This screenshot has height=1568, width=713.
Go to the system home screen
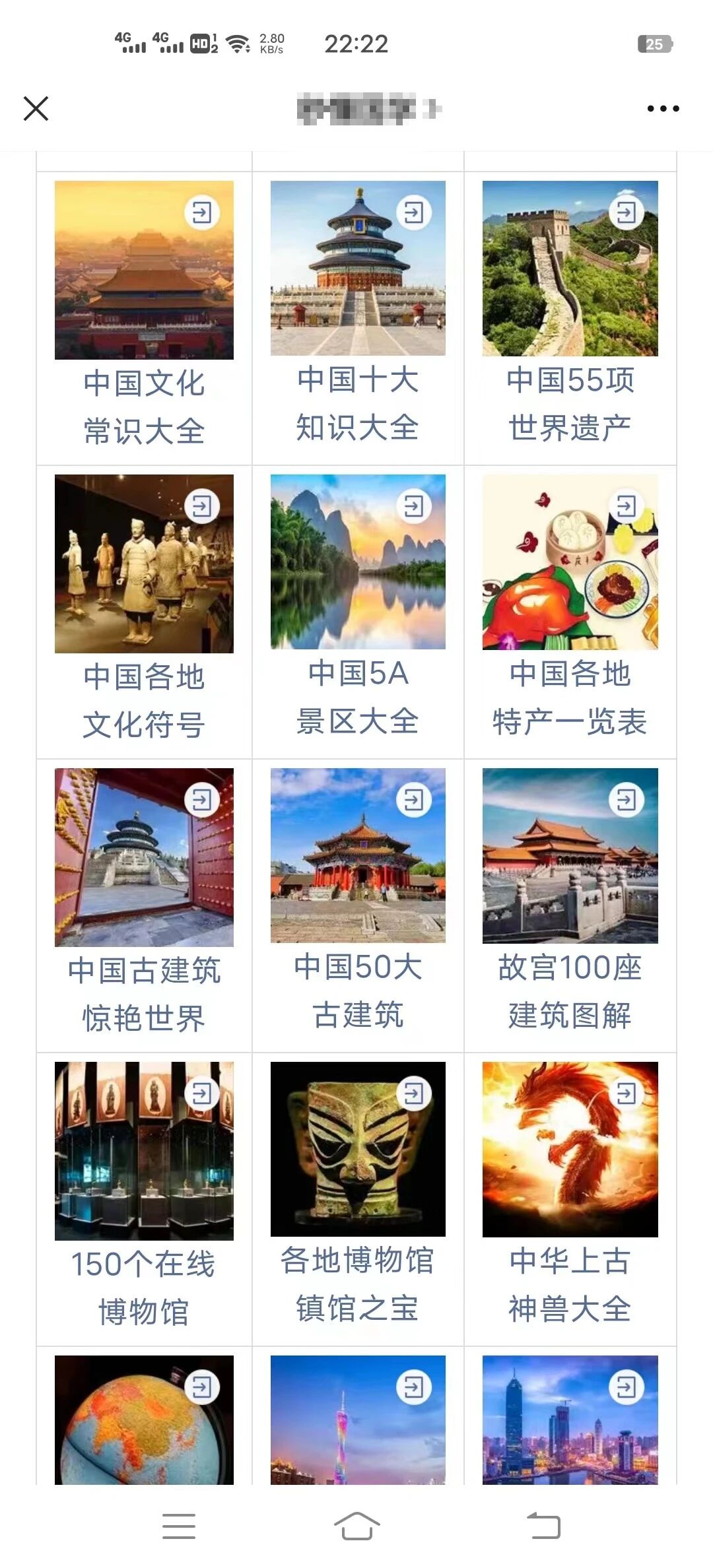click(356, 1526)
